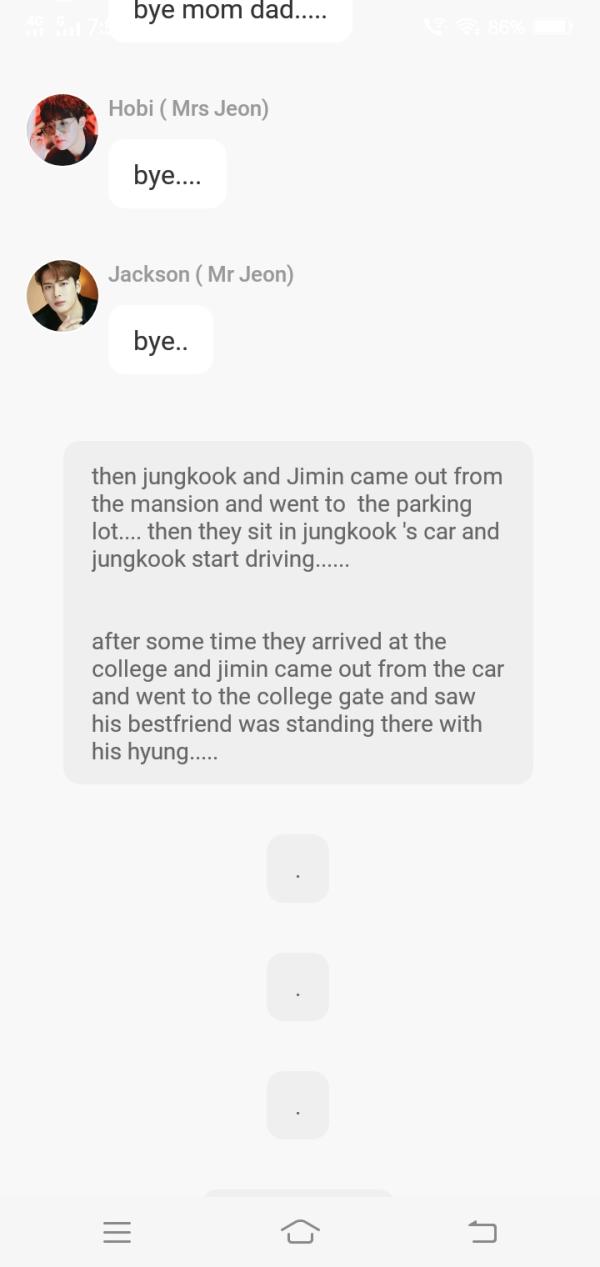Open Hobi (Mrs Jeon)'s profile picture

62,130
